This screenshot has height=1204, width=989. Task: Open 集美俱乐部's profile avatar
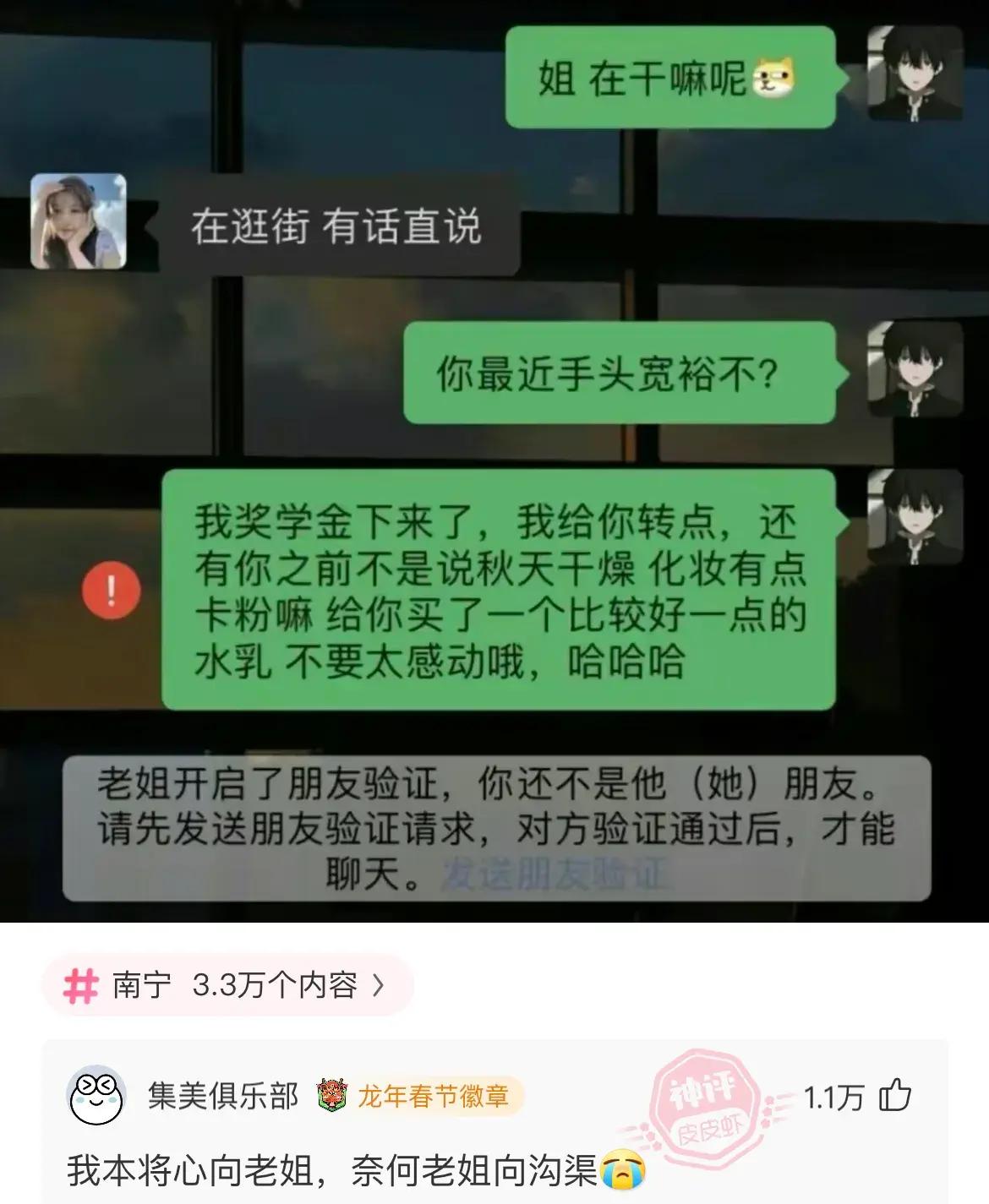[x=96, y=1096]
